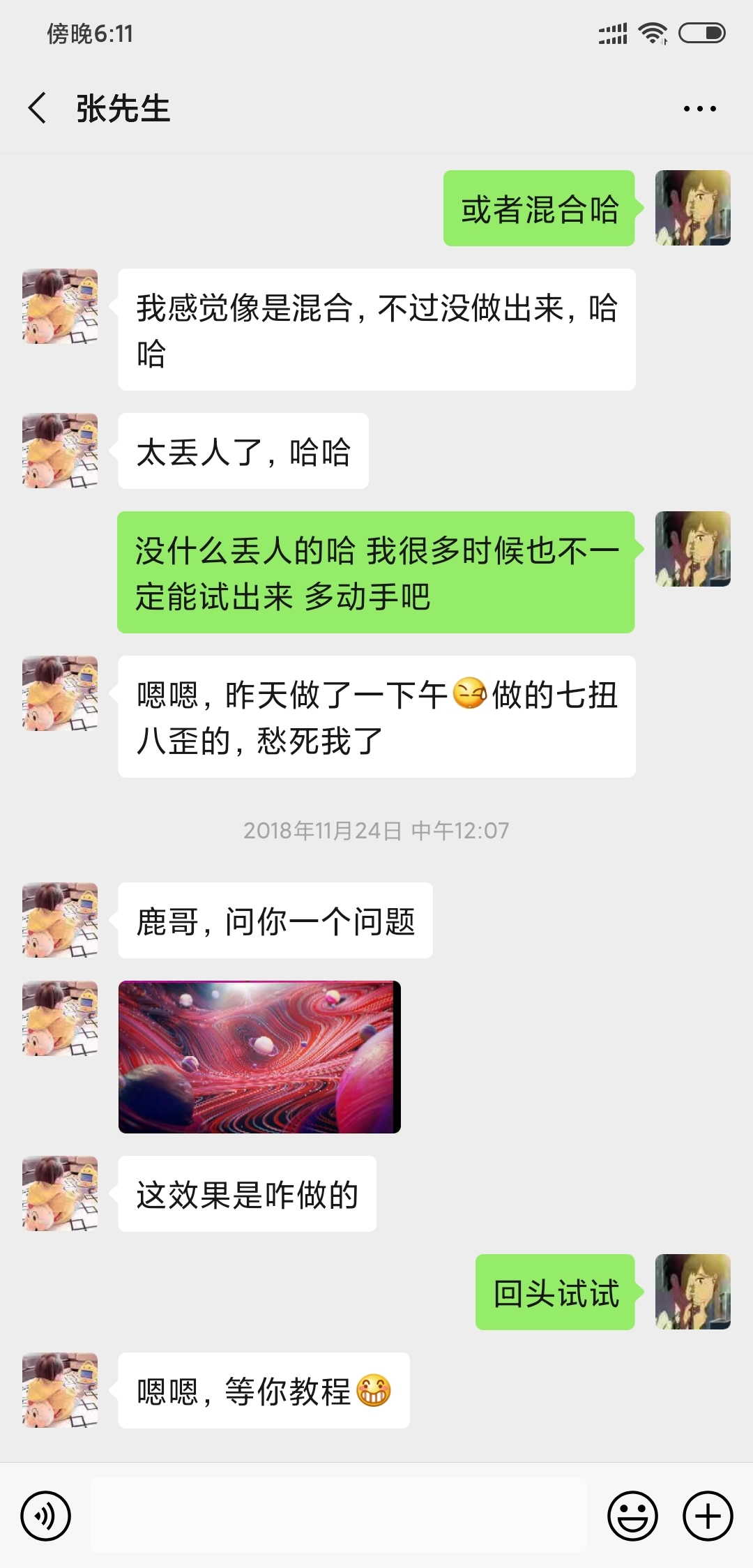753x1568 pixels.
Task: Select the message 太丢人了，哈哈
Action: [243, 452]
